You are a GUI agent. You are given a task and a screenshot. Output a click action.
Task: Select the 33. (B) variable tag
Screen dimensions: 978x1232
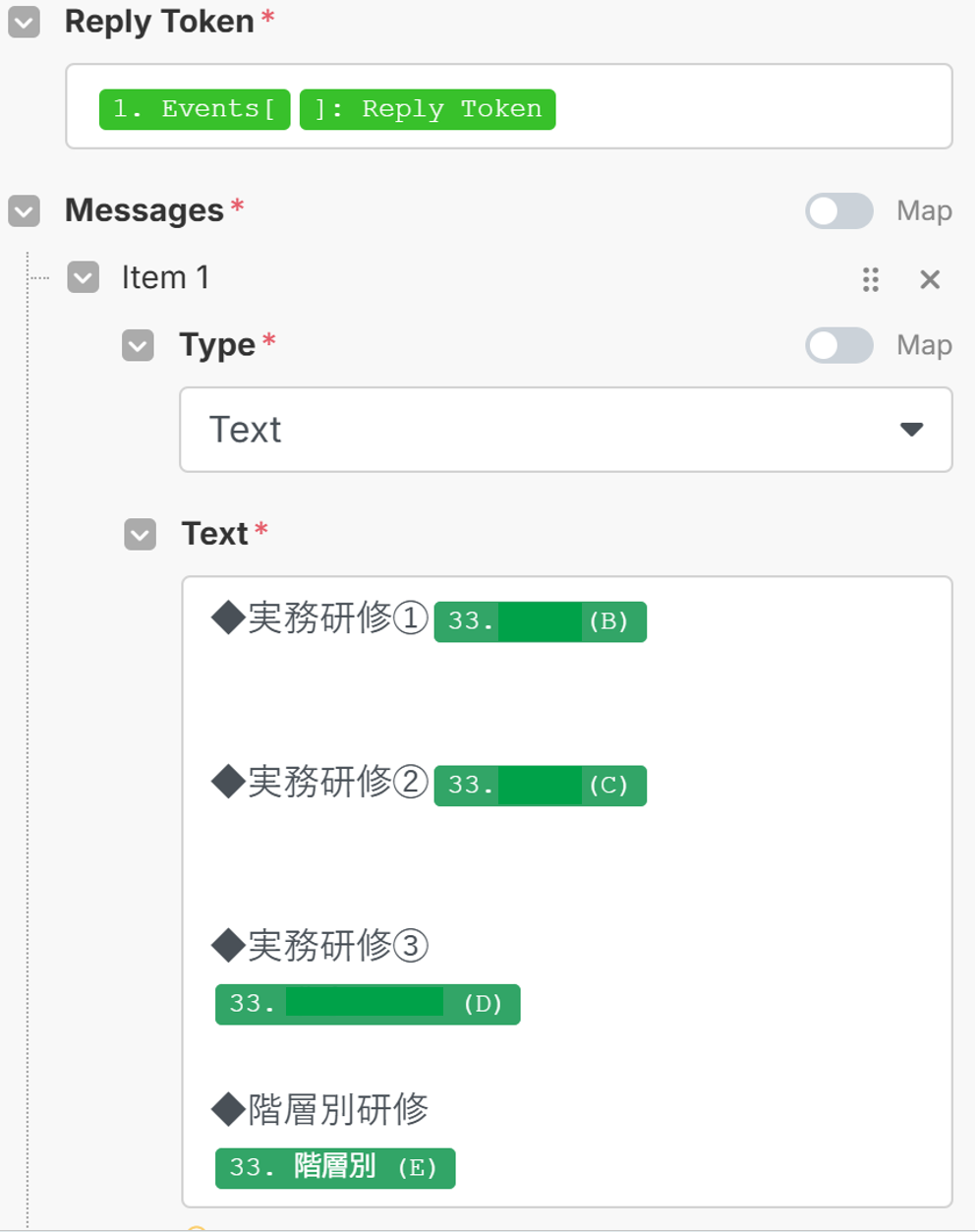540,621
